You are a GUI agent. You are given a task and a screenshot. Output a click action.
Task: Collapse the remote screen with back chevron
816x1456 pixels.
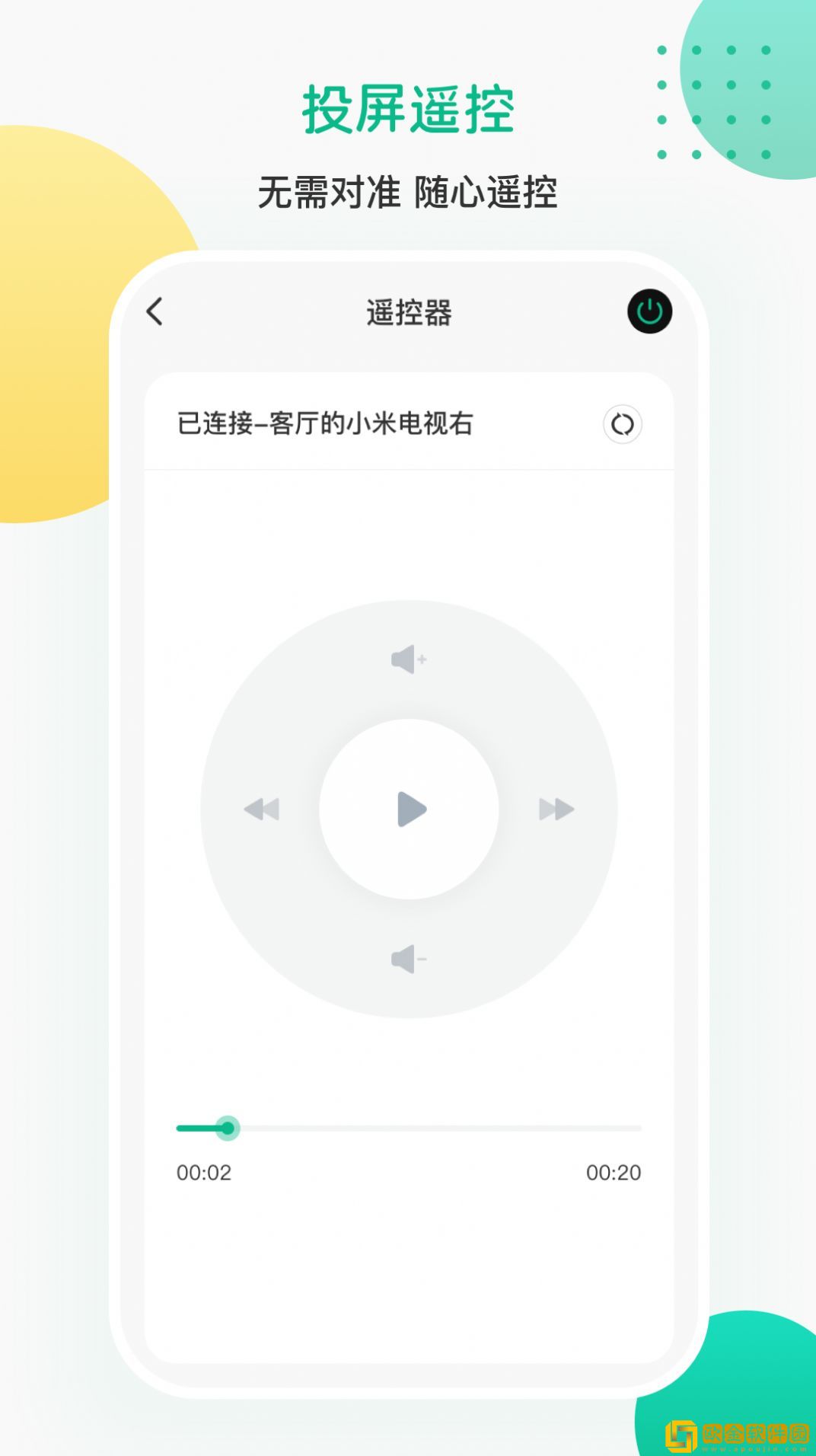(156, 312)
